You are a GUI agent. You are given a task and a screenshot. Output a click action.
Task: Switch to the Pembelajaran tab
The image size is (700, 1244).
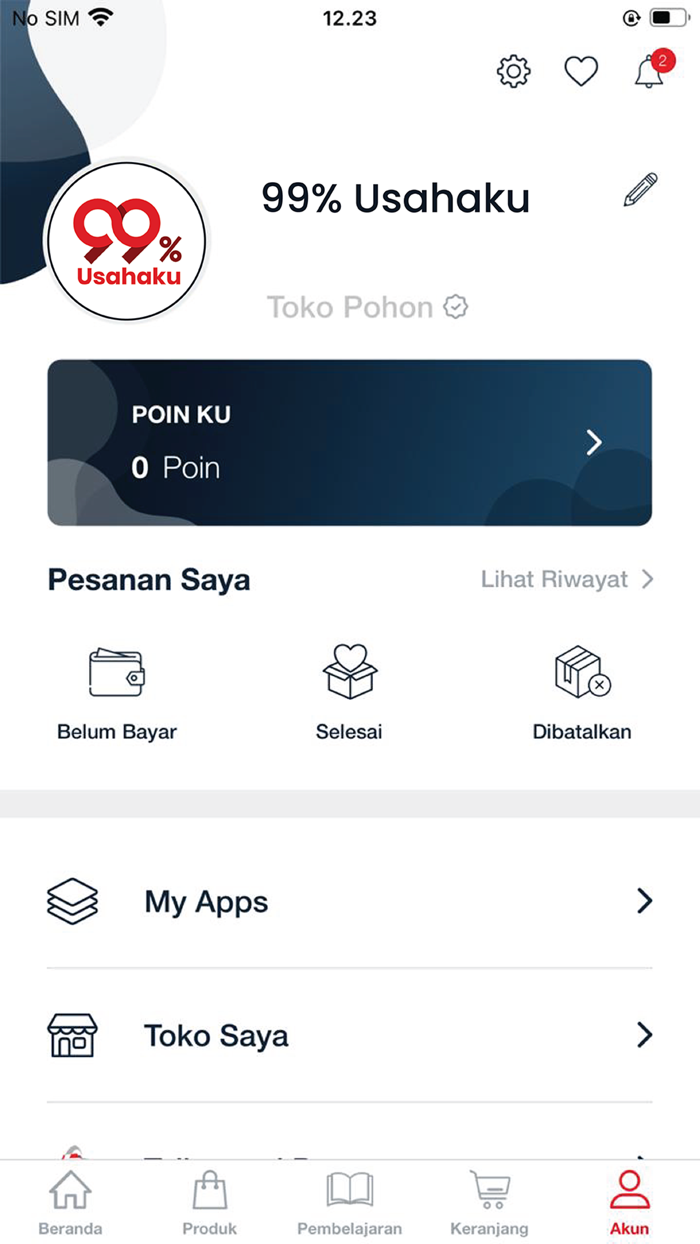pos(350,1203)
